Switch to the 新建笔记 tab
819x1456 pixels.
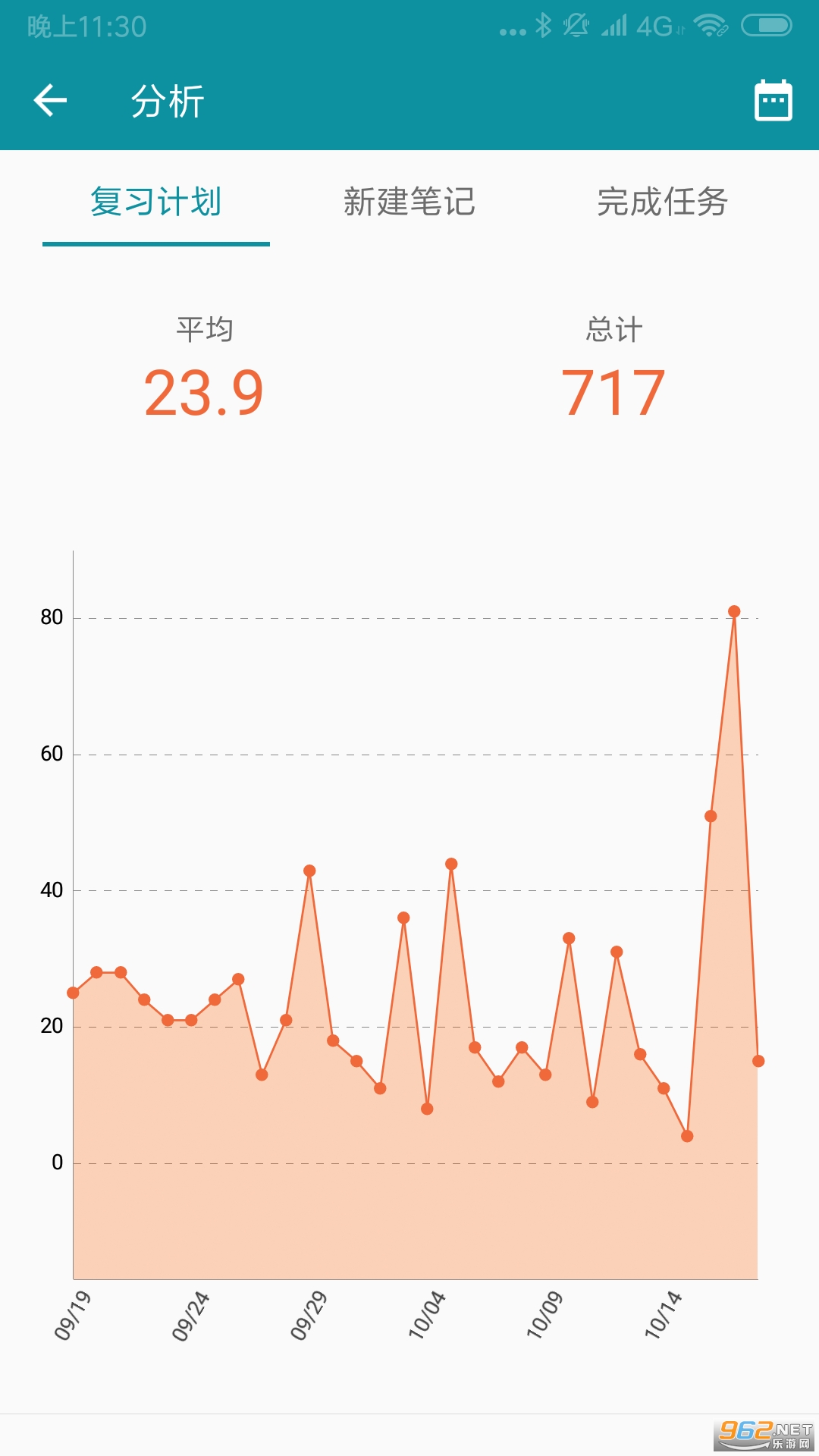[409, 202]
